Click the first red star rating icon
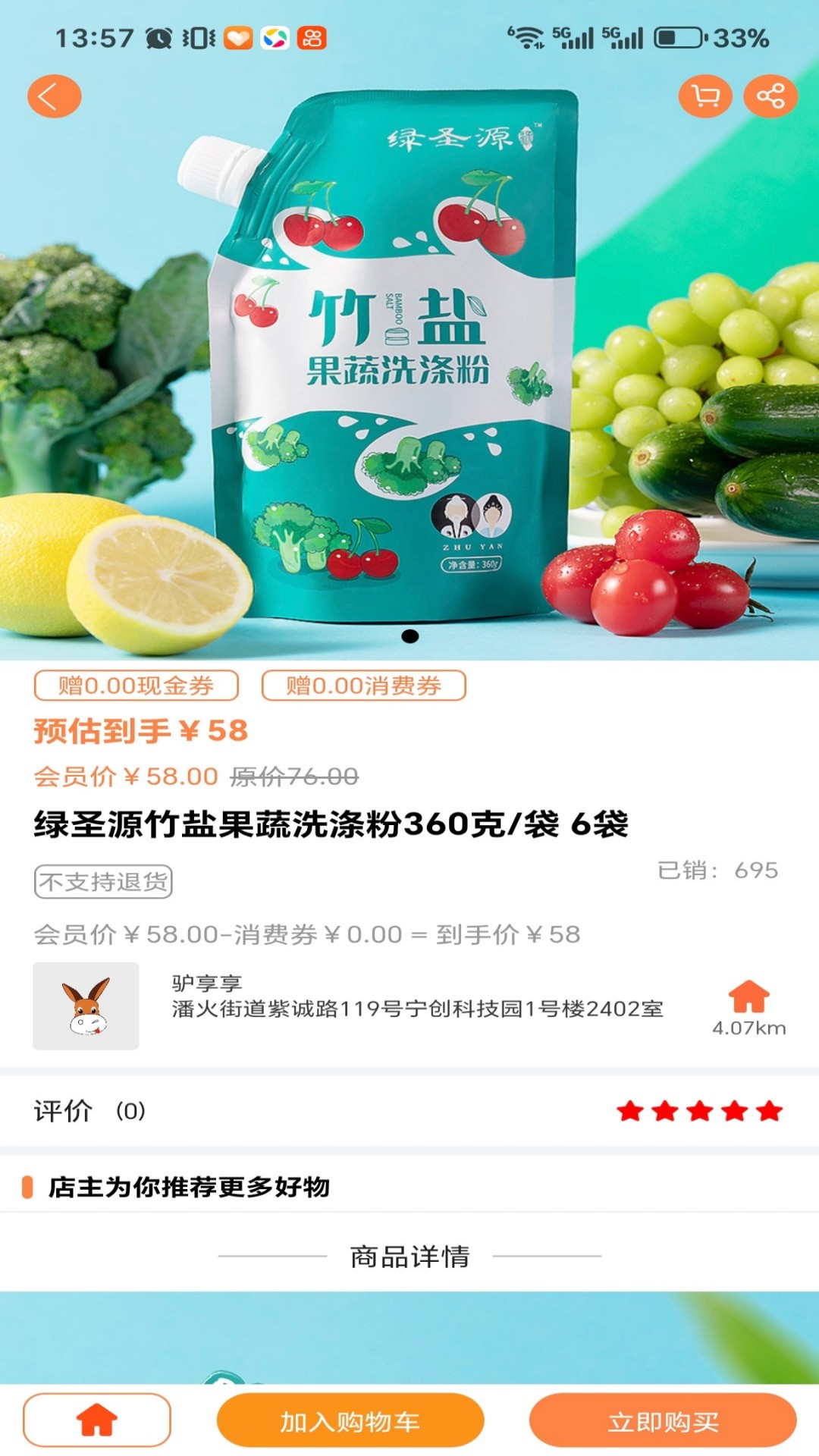 tap(631, 1112)
